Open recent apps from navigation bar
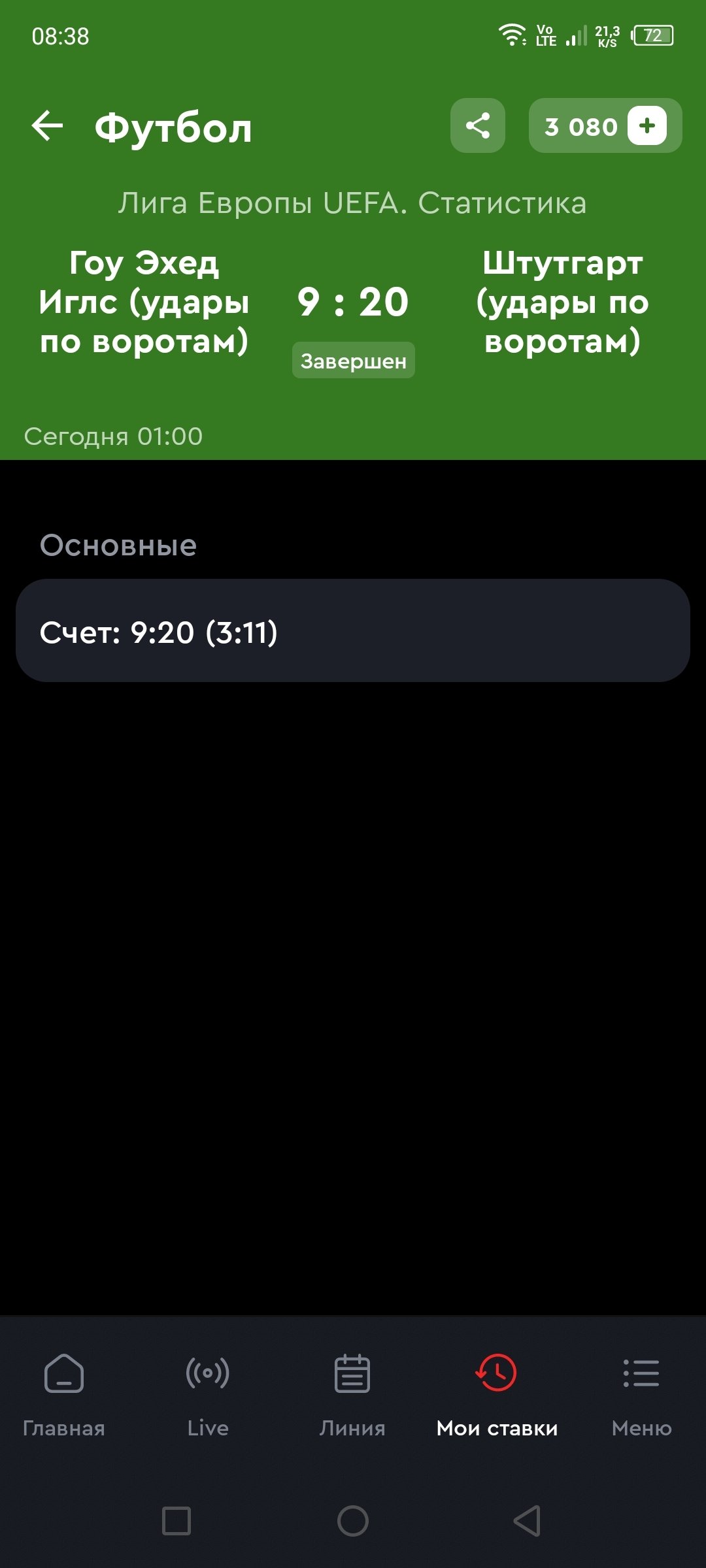Image resolution: width=706 pixels, height=1568 pixels. click(176, 1521)
